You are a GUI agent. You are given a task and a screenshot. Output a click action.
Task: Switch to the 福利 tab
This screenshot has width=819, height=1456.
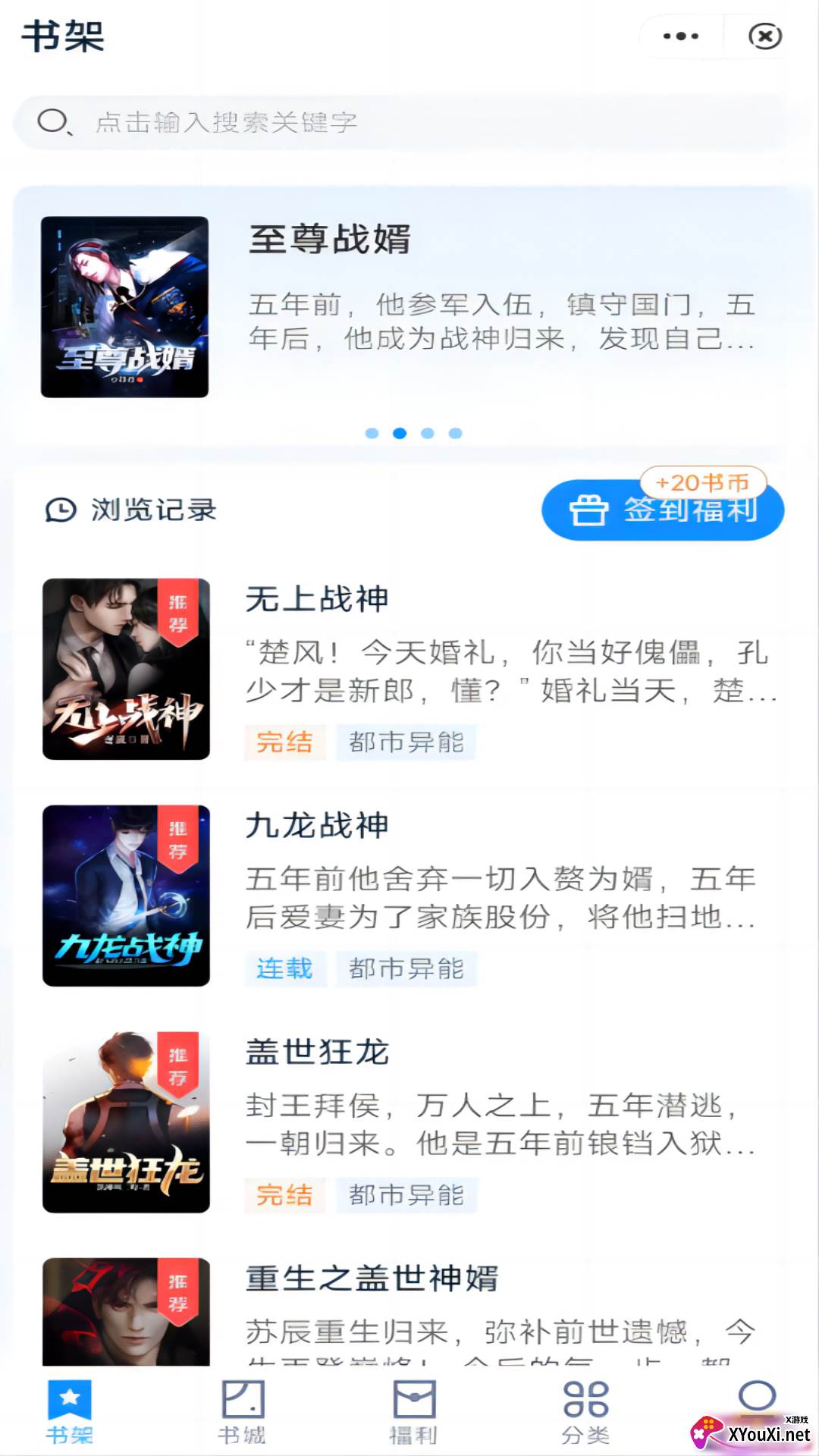[x=414, y=1412]
